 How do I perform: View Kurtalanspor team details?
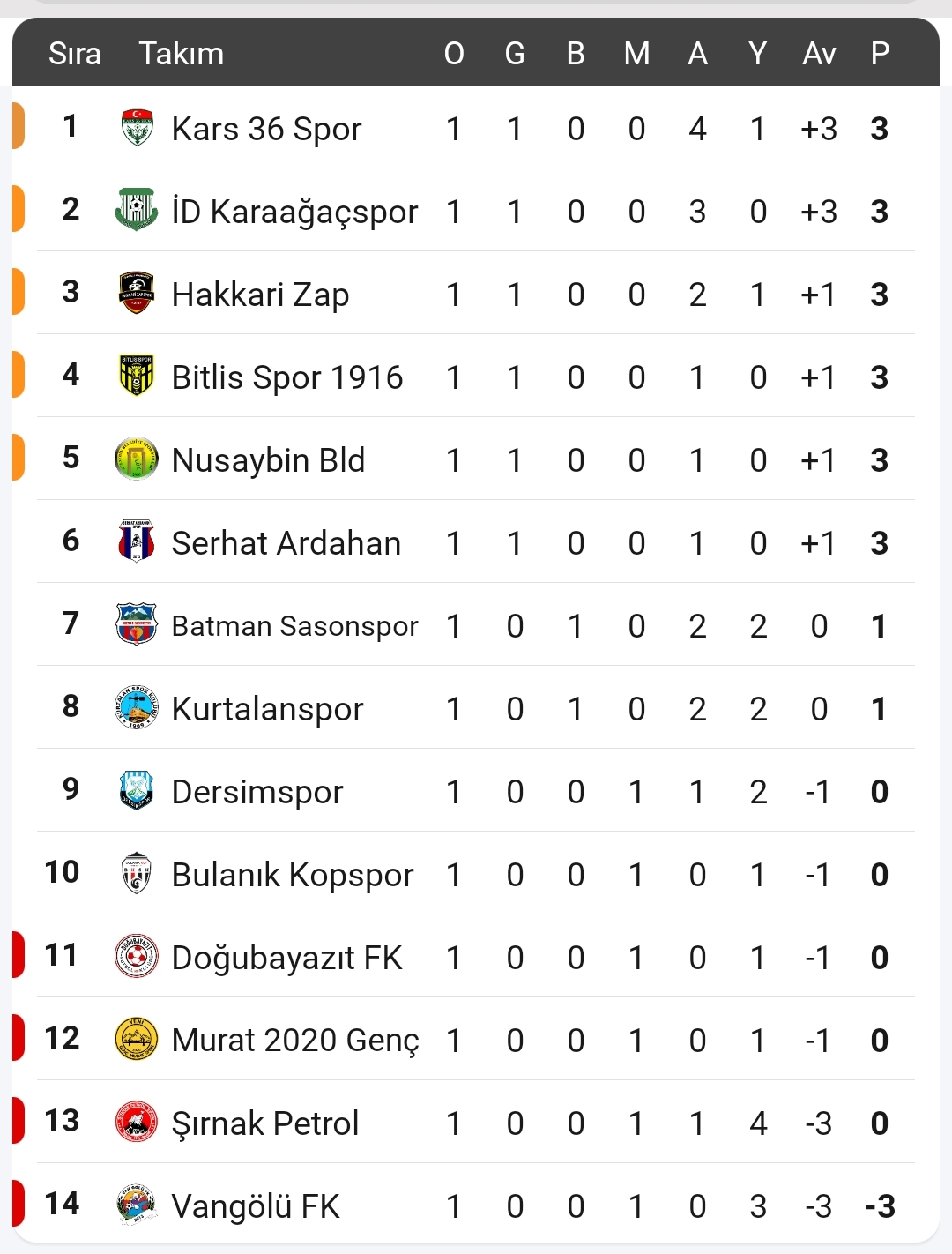coord(267,709)
